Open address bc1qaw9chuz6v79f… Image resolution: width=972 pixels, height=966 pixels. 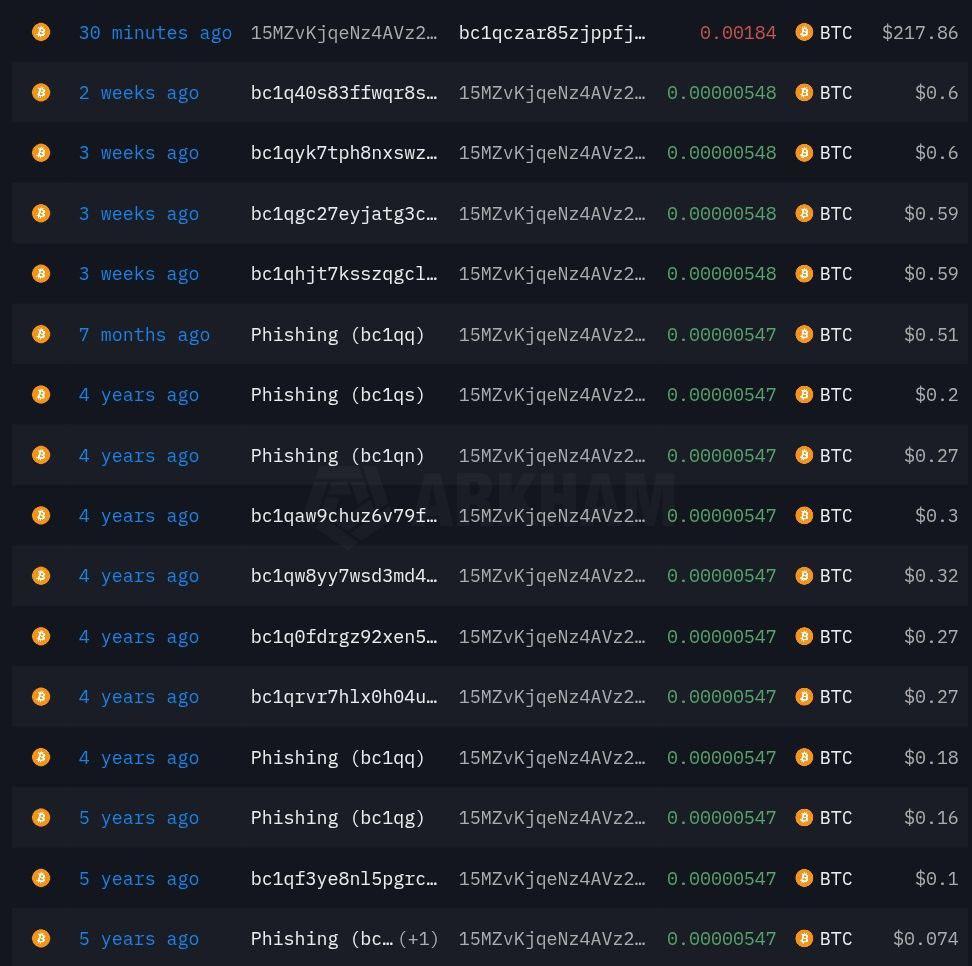coord(344,516)
